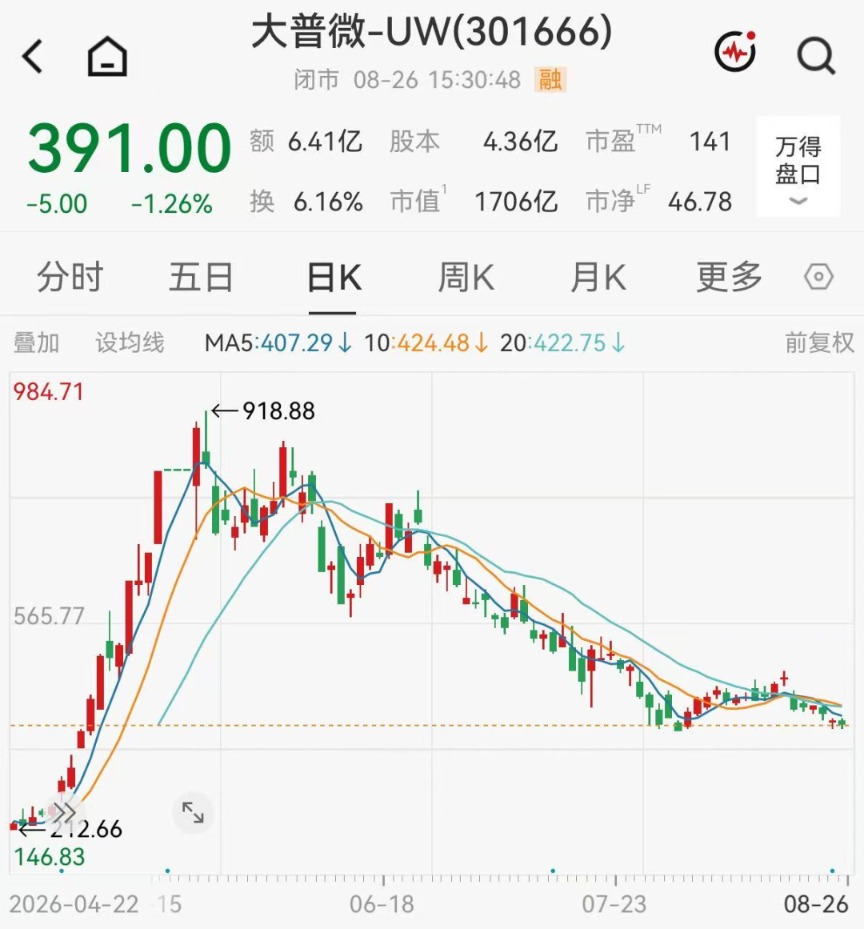The image size is (864, 929).
Task: Select the 日K tab
Action: coord(334,277)
